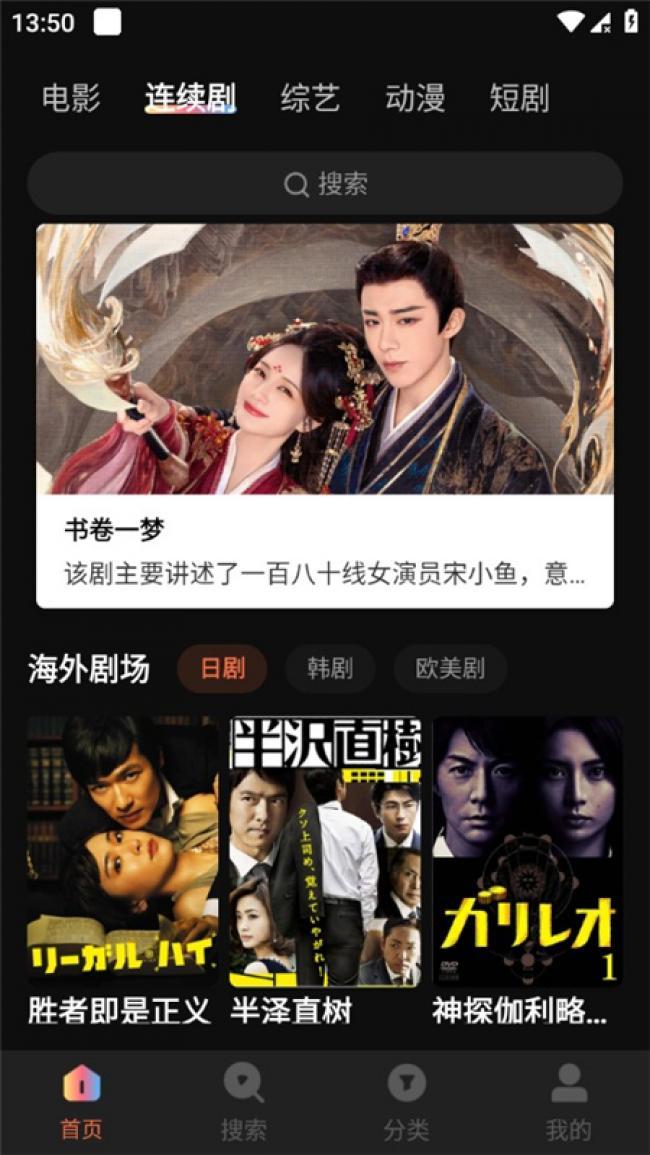650x1155 pixels.
Task: Go to 首页 in bottom navigation
Action: [x=81, y=1103]
